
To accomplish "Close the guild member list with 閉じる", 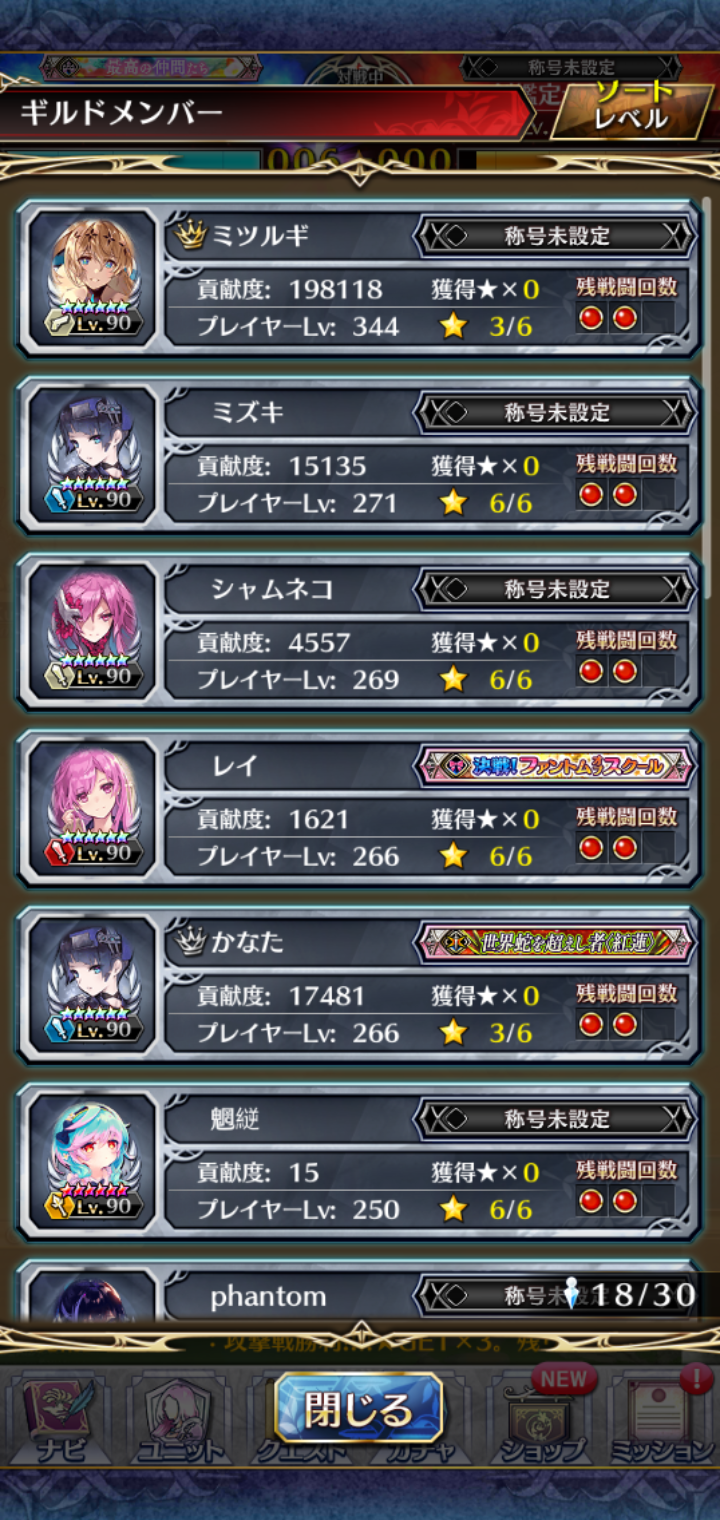I will tap(359, 1411).
